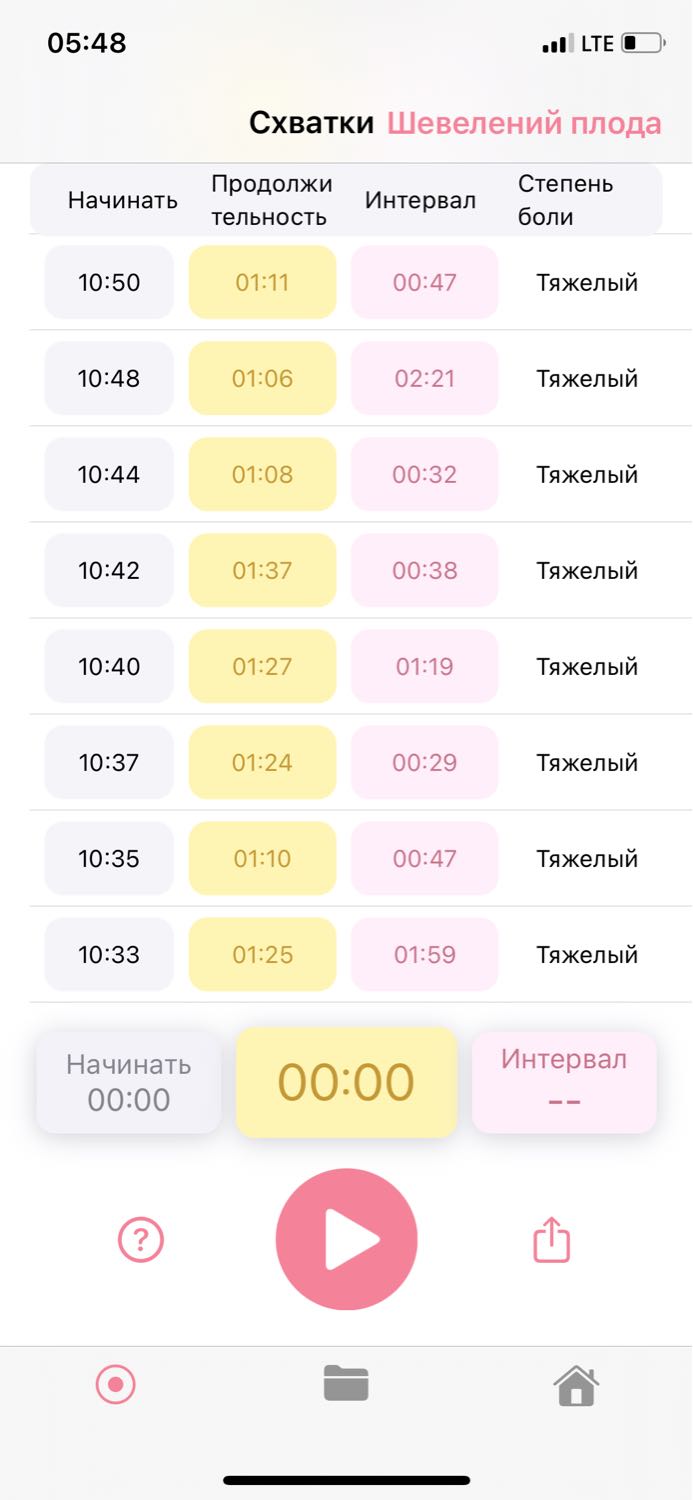Screen dimensions: 693x1500
Task: Switch to the Шевелений плода tab
Action: (524, 124)
